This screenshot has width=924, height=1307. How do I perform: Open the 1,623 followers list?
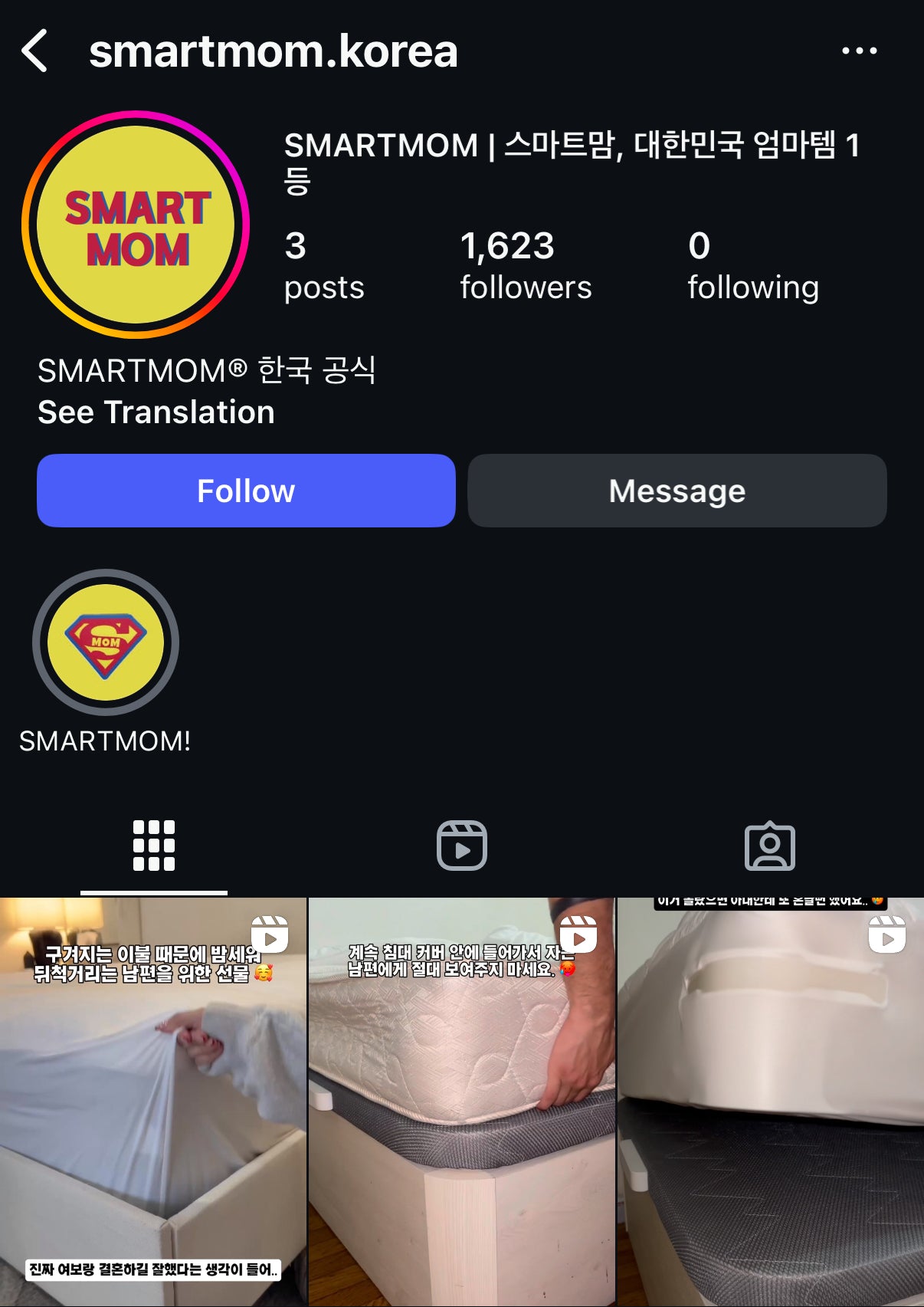(x=526, y=265)
